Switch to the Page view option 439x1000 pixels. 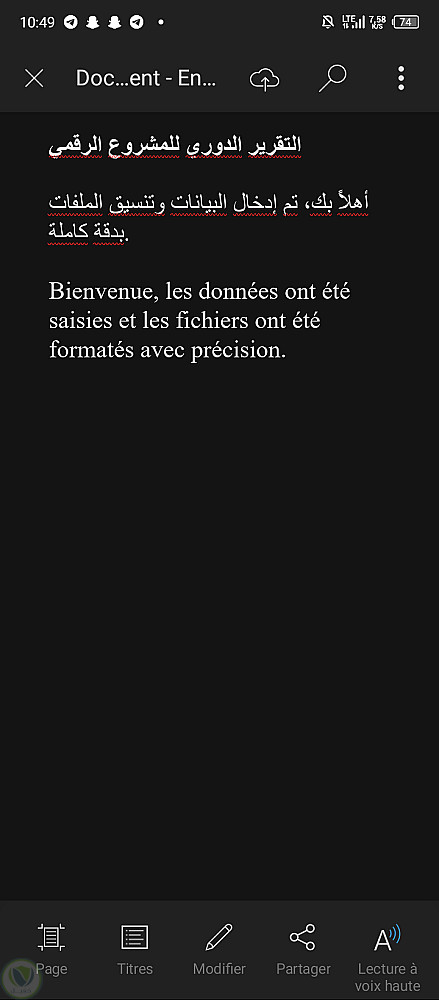pos(51,949)
